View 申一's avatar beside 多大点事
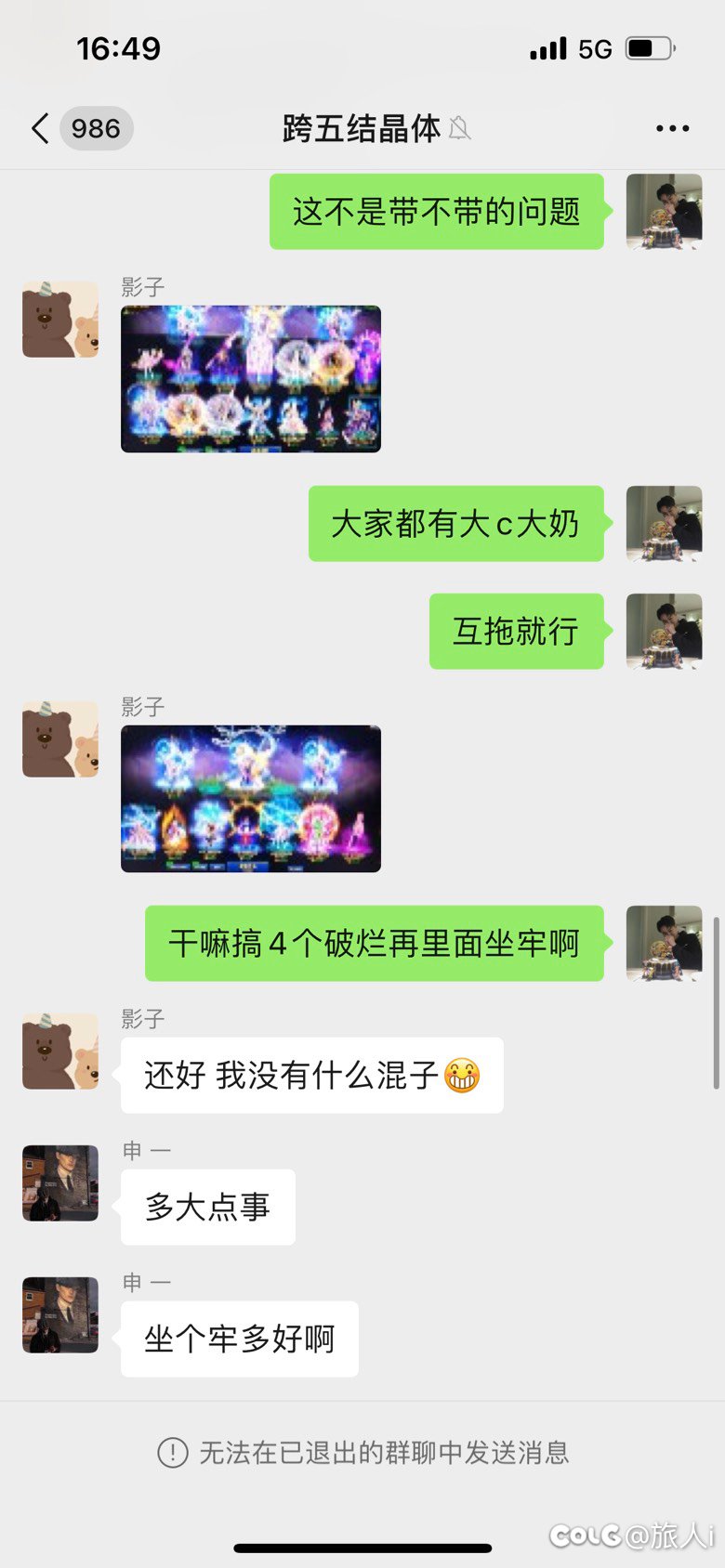Viewport: 725px width, 1568px height. click(x=60, y=1183)
